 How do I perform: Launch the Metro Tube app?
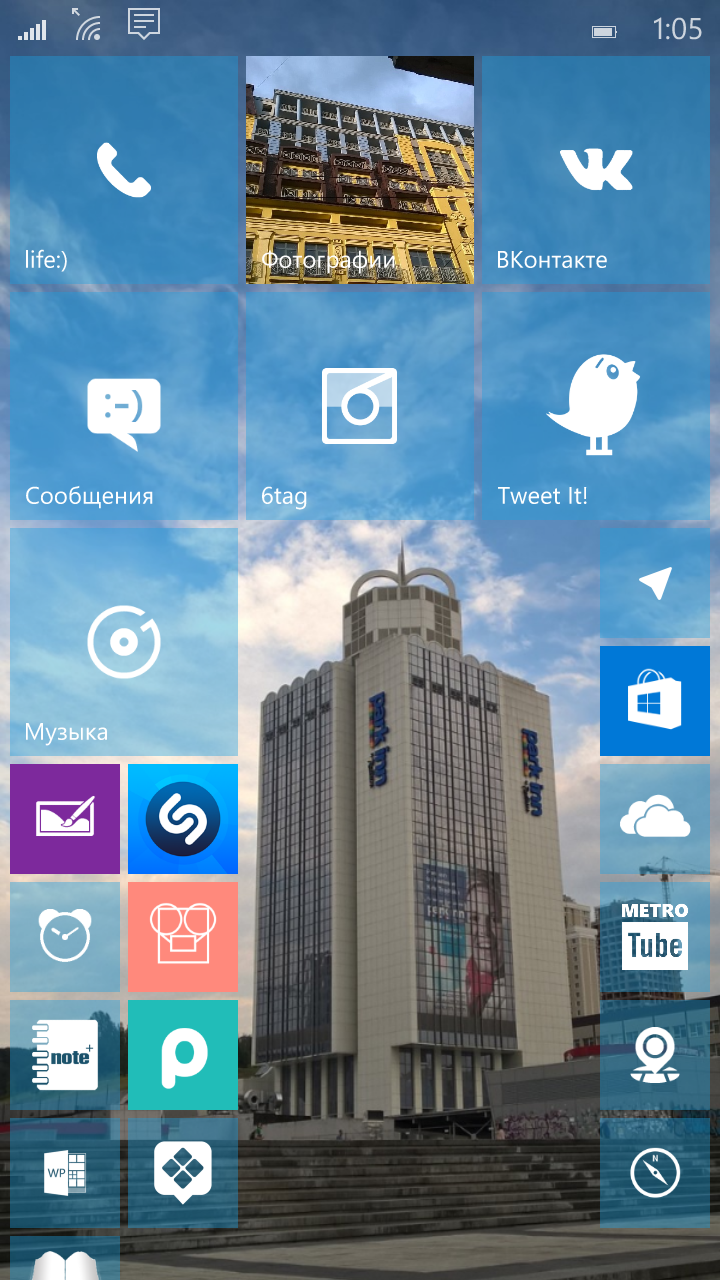click(x=655, y=937)
